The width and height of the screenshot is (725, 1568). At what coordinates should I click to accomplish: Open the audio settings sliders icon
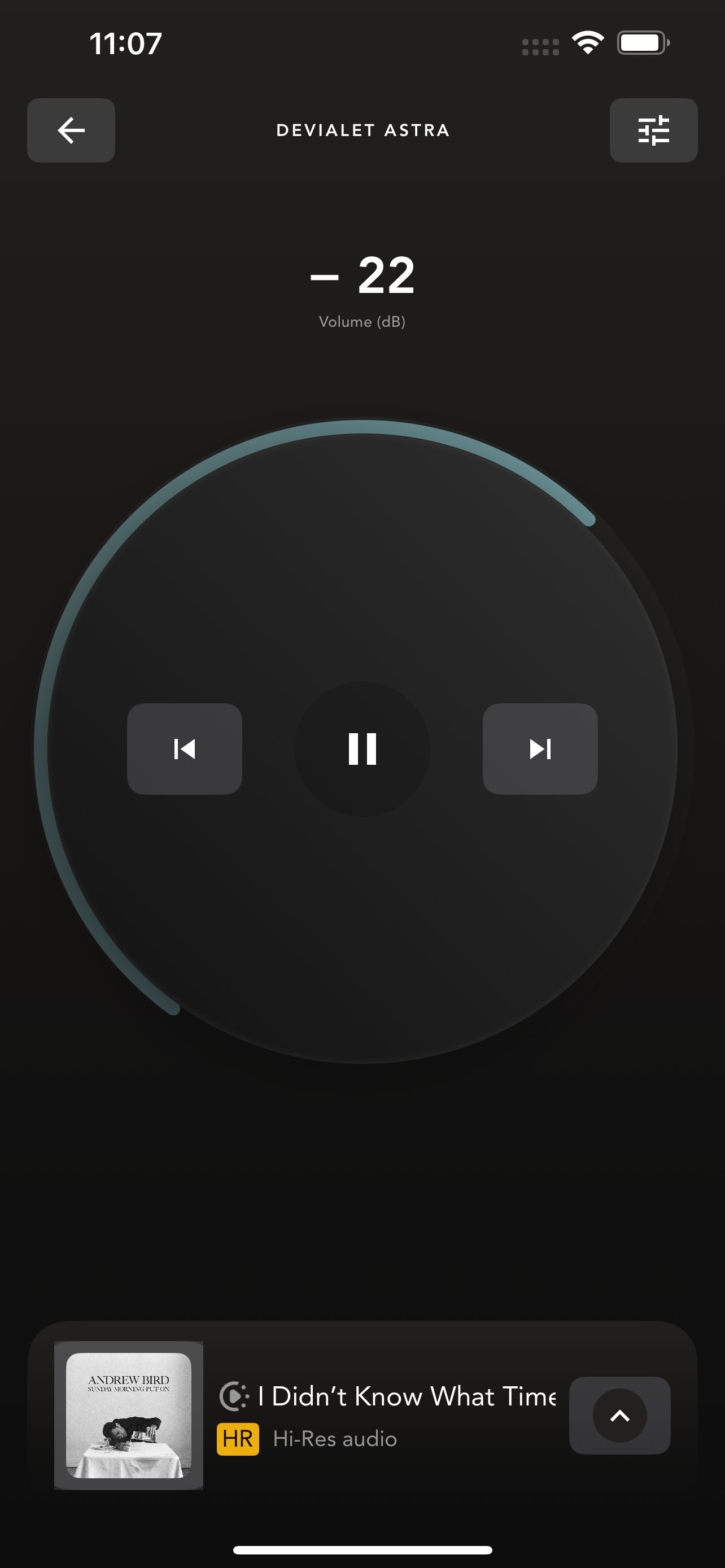[x=653, y=130]
